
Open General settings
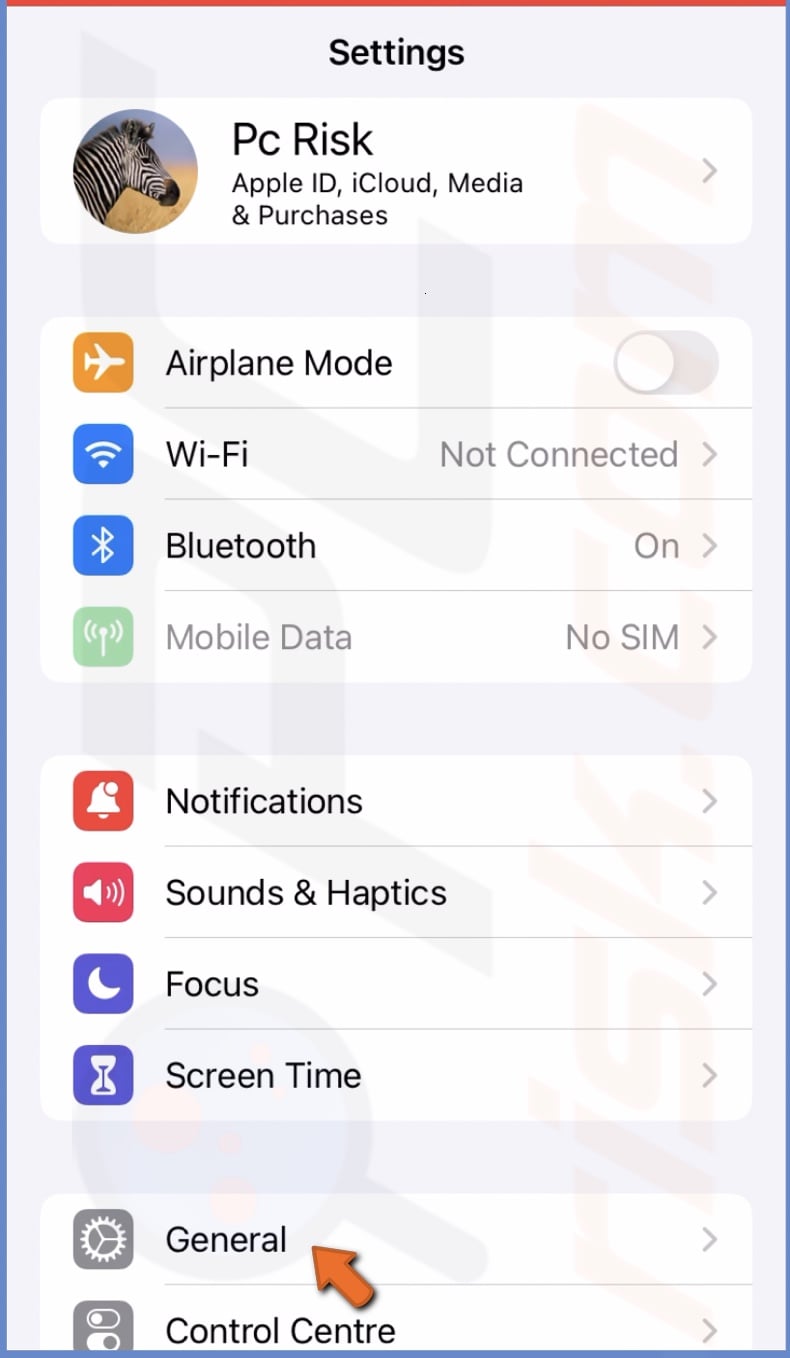pos(395,1240)
